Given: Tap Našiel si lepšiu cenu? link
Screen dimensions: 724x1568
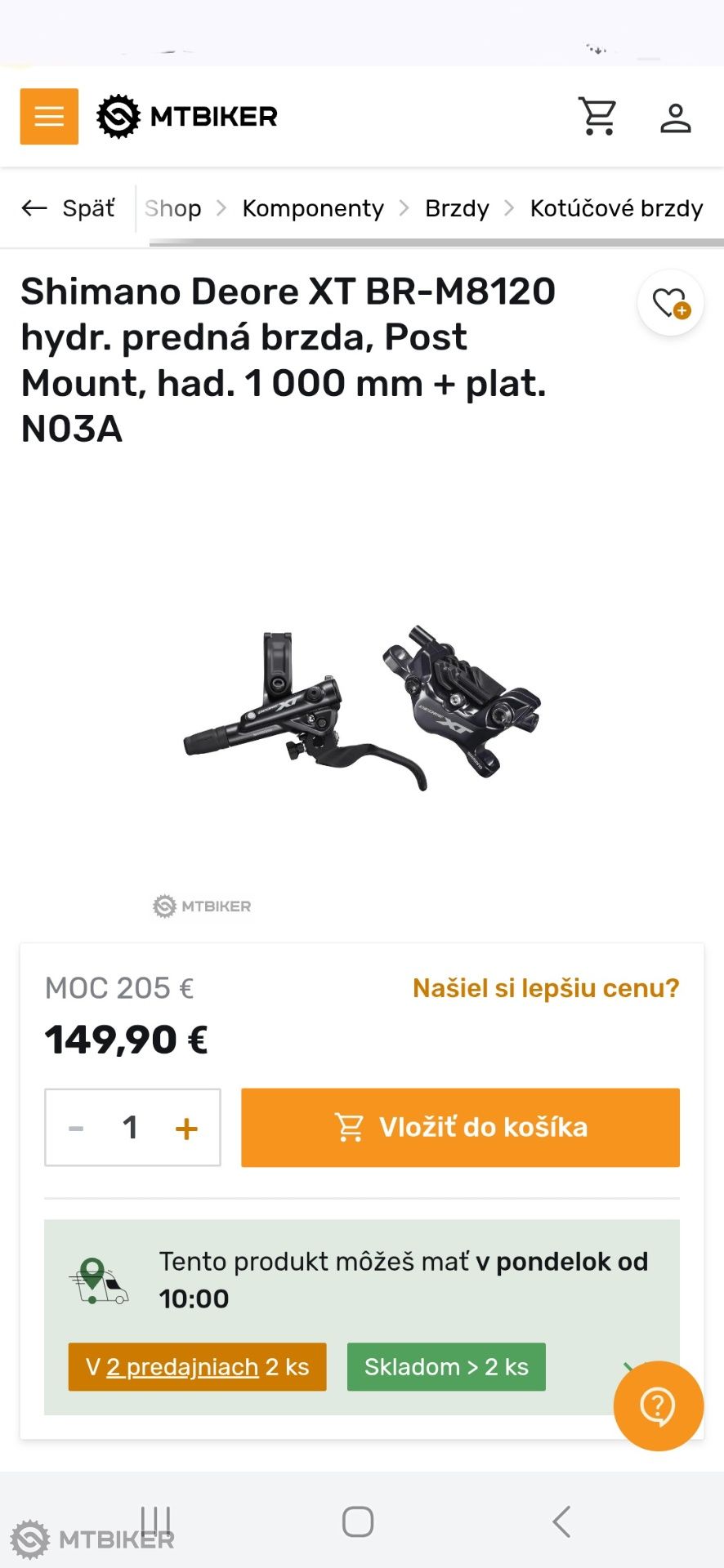Looking at the screenshot, I should pyautogui.click(x=546, y=988).
